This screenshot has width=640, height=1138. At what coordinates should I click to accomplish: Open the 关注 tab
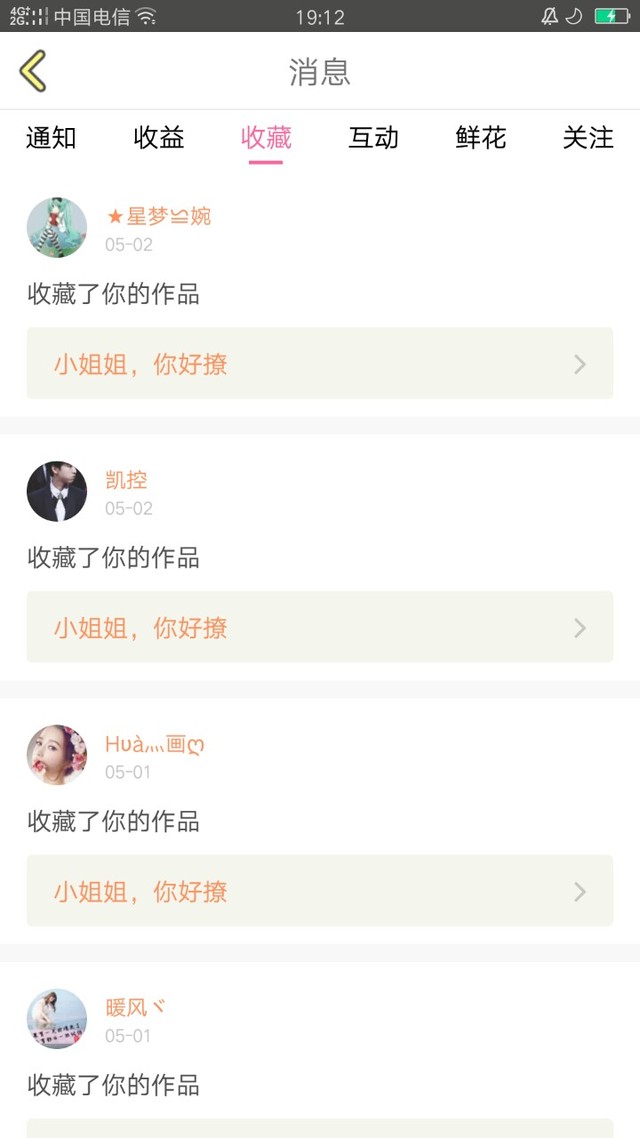588,137
